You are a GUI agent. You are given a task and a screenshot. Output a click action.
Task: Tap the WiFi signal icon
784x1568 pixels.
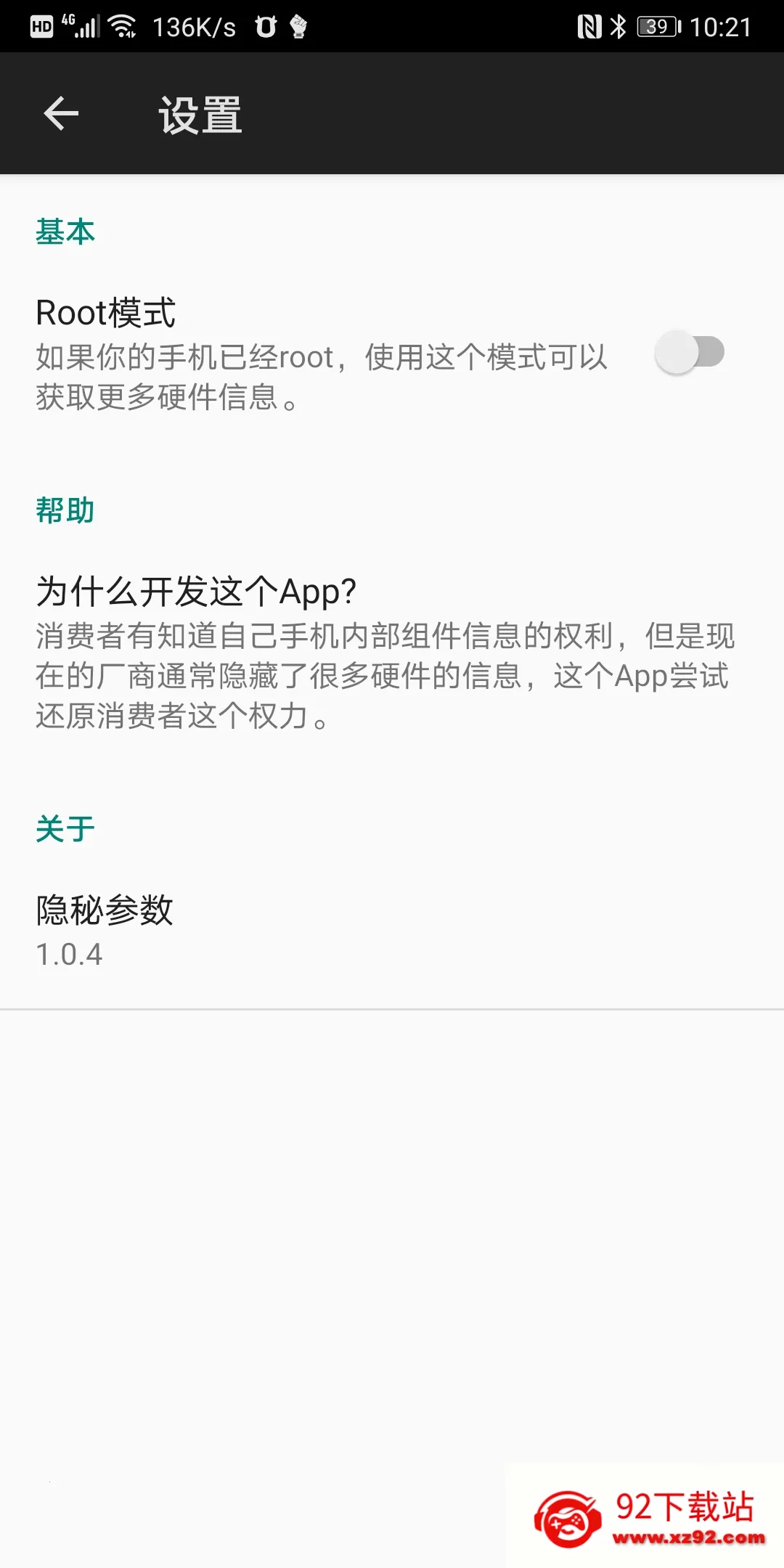point(122,26)
